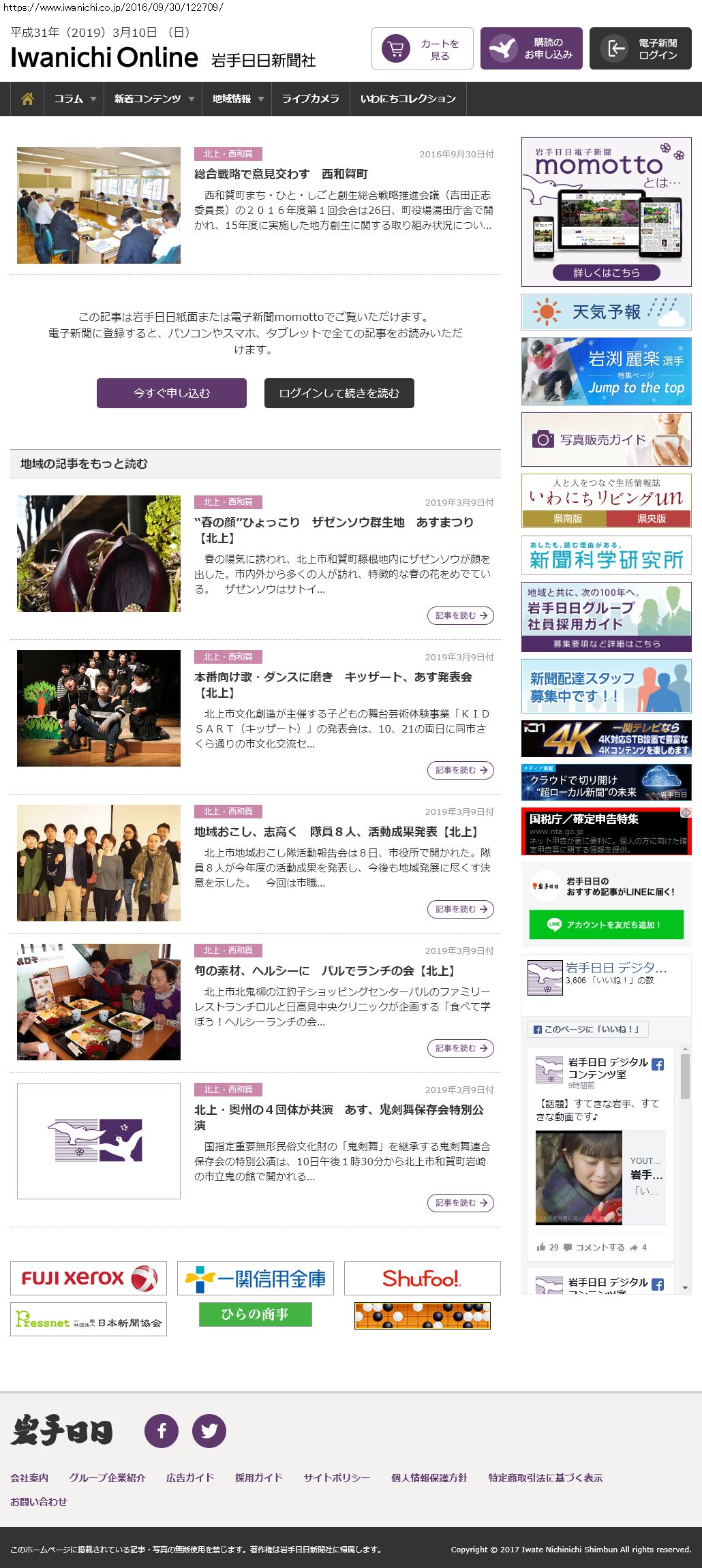Tap ログインして続きを読む button

click(x=339, y=393)
